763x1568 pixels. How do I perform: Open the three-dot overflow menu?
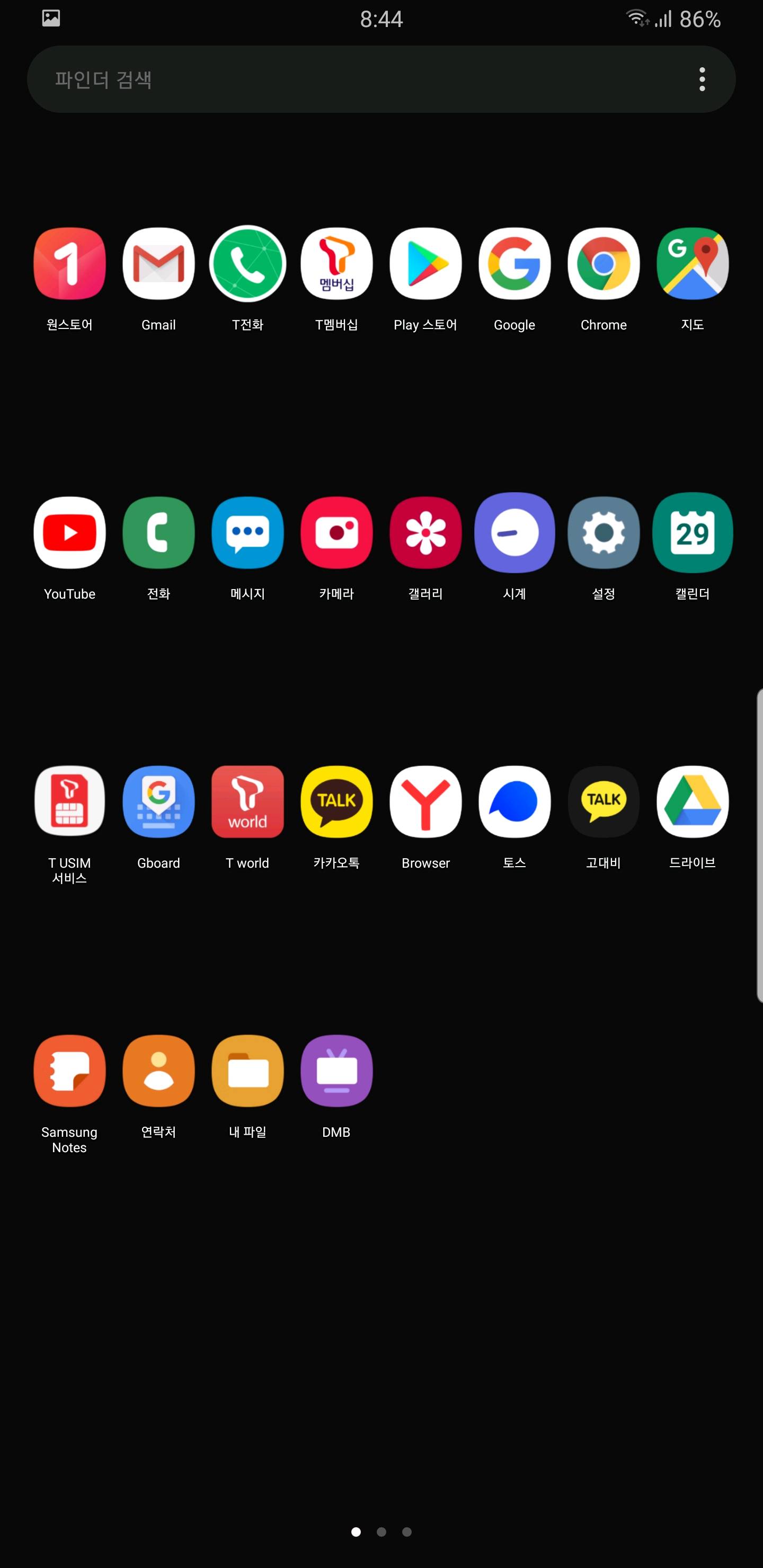tap(702, 79)
